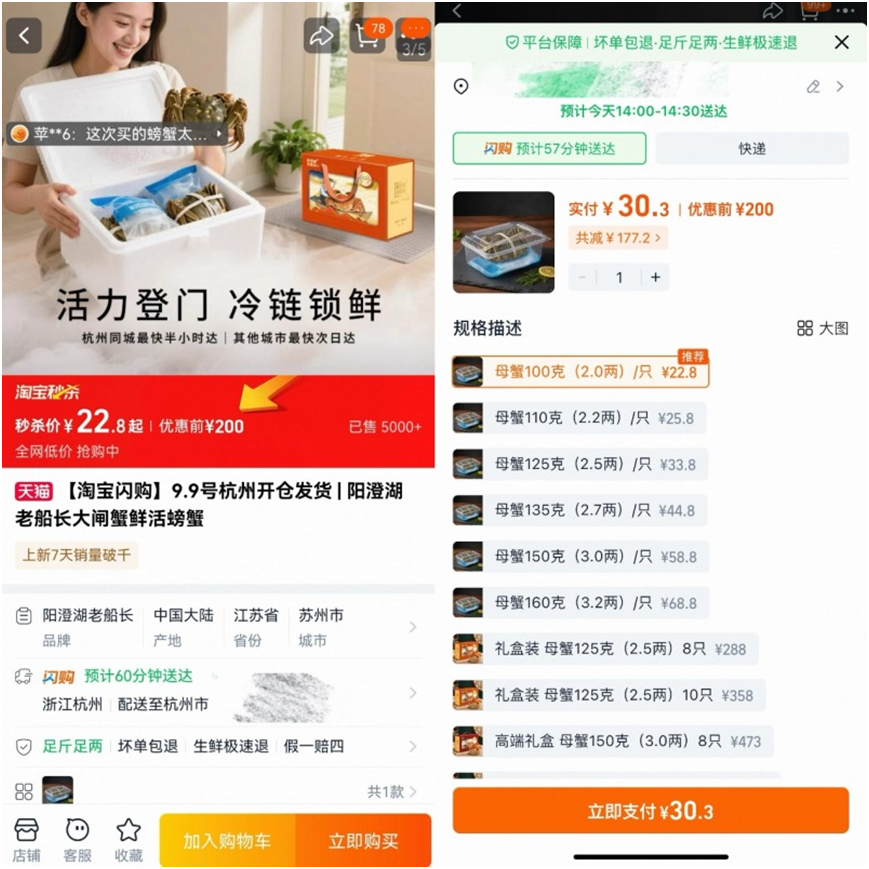Increase the quantity with the plus button
The height and width of the screenshot is (869, 869).
click(656, 277)
